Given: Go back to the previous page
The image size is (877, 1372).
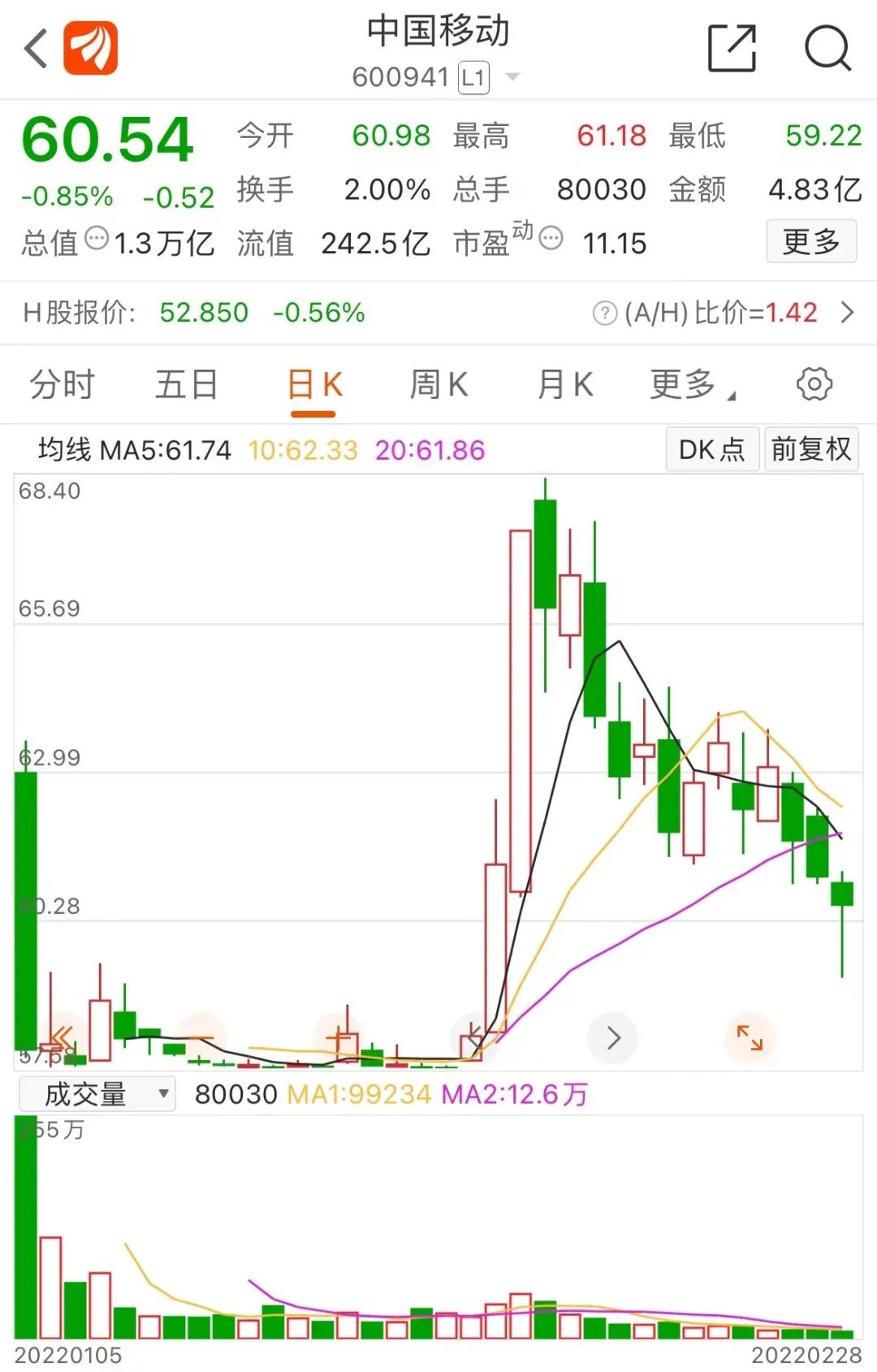Looking at the screenshot, I should coord(36,49).
